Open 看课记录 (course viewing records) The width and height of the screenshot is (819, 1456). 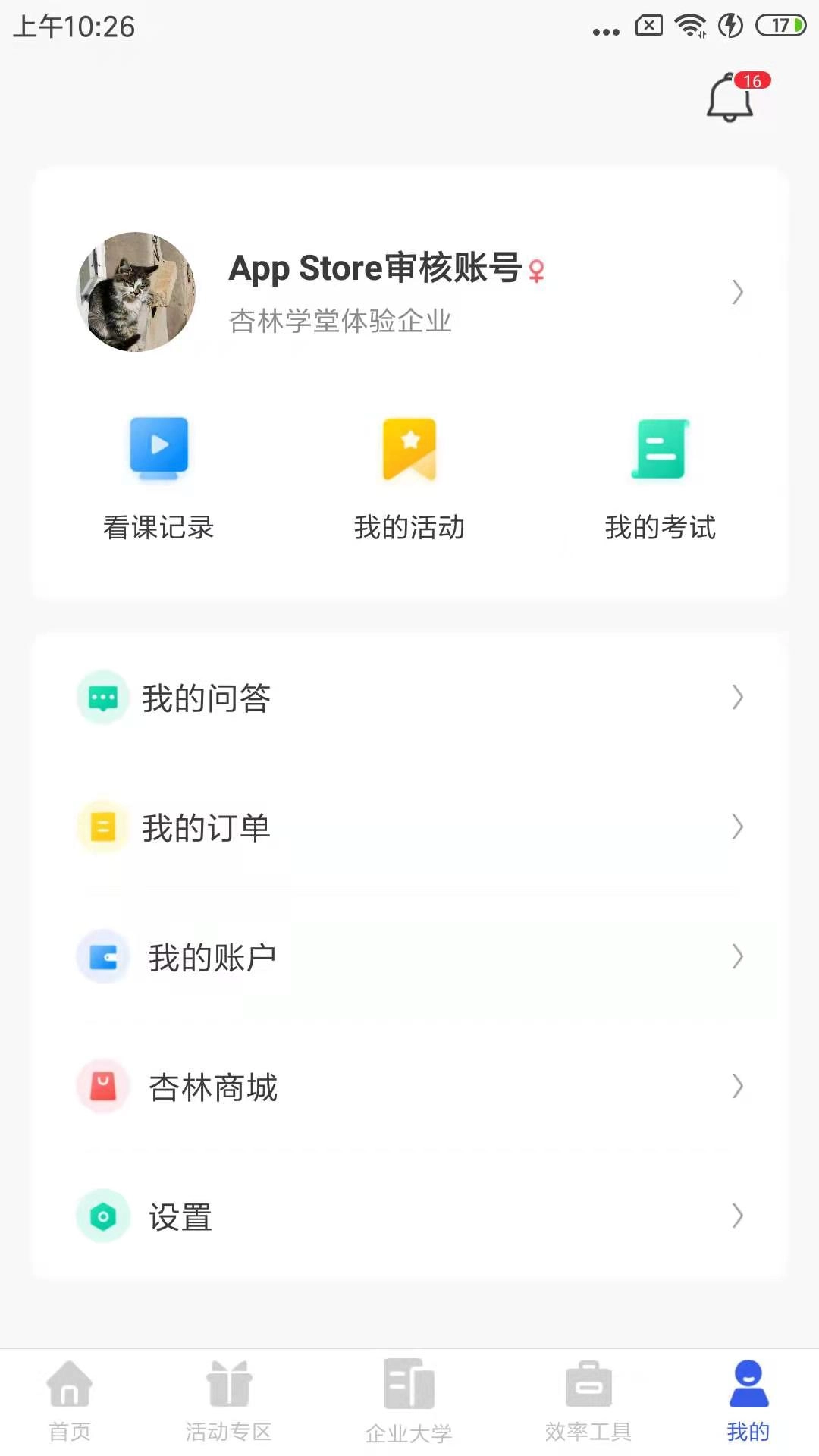[158, 478]
